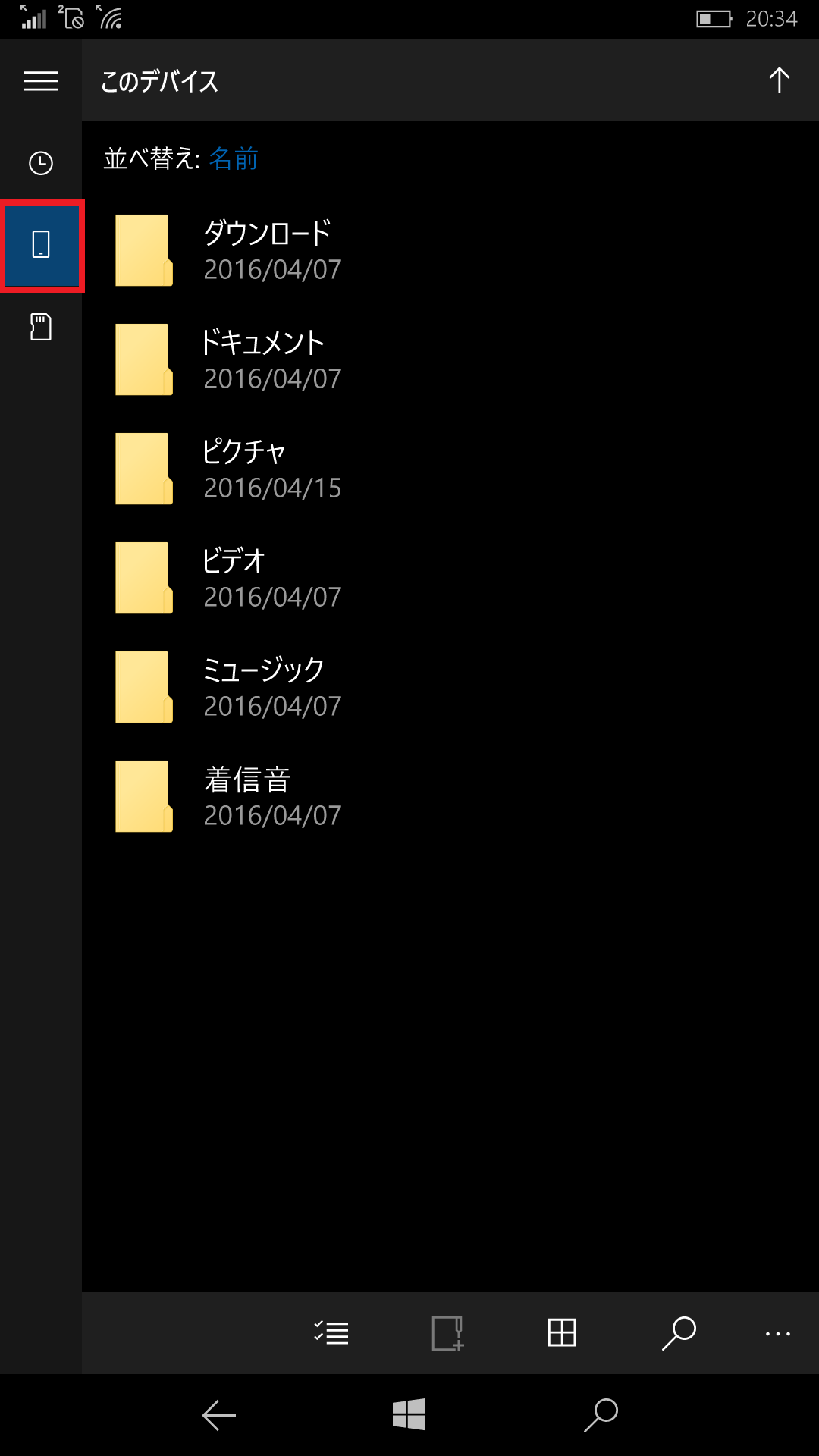Image resolution: width=819 pixels, height=1456 pixels.
Task: Open the ミュージック folder
Action: click(450, 687)
